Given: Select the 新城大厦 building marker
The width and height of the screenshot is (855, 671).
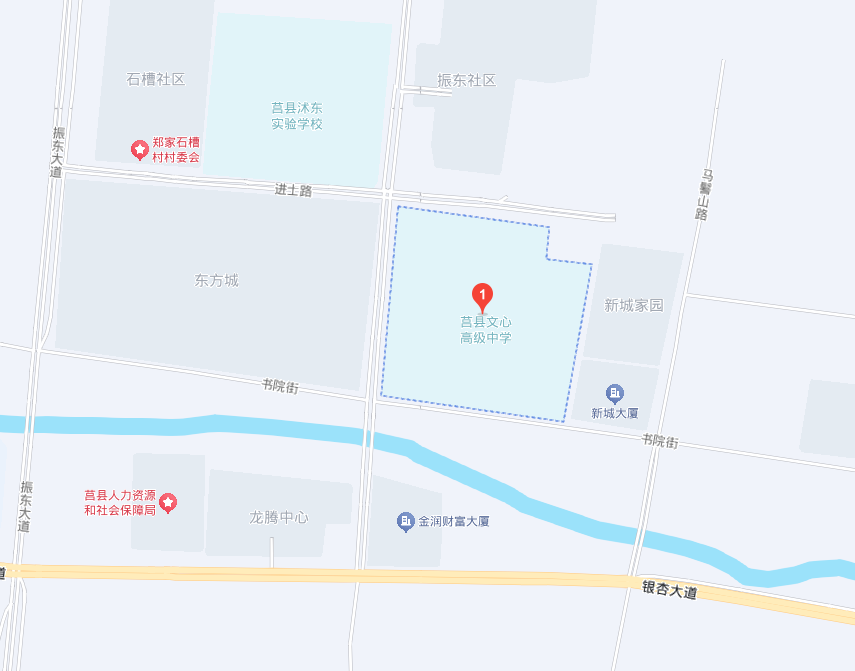Looking at the screenshot, I should pos(615,394).
